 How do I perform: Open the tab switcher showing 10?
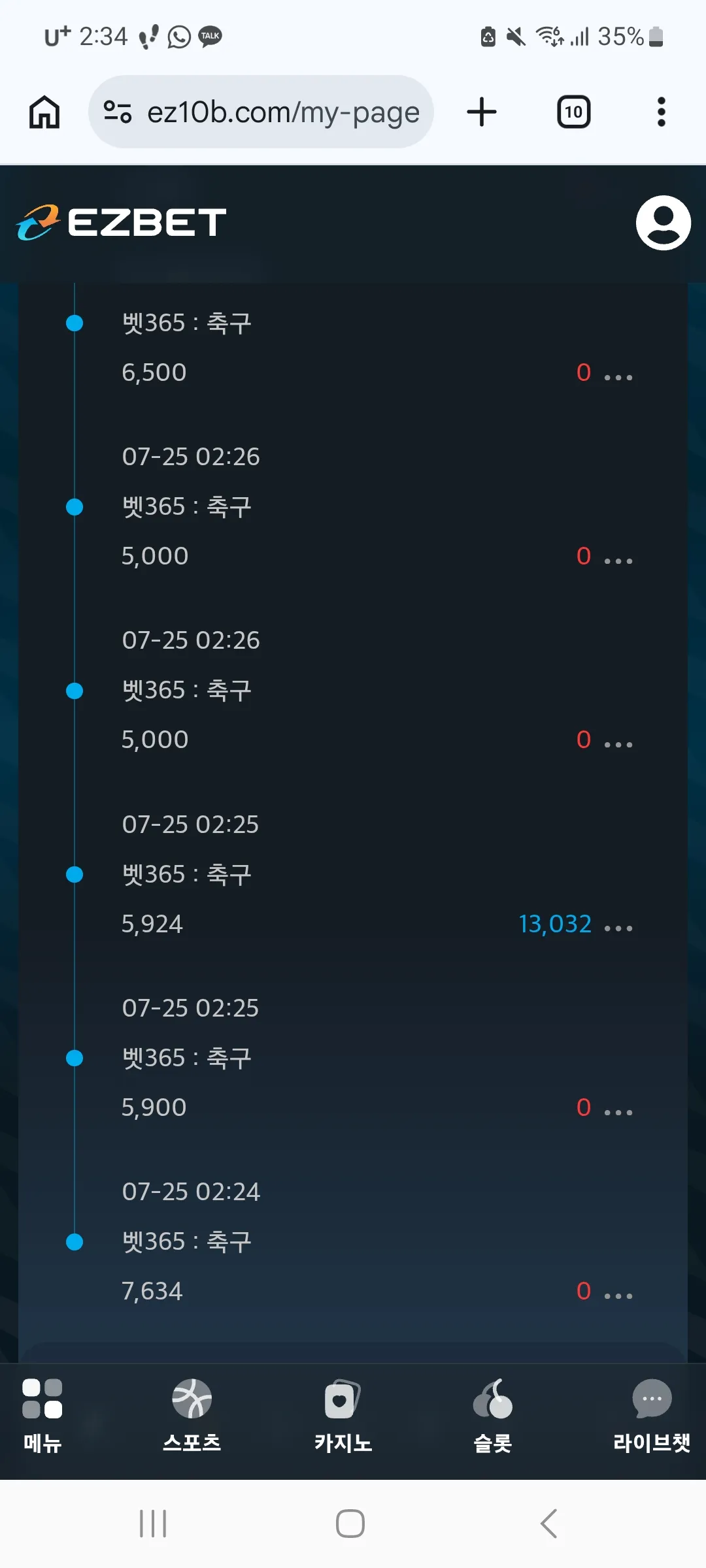point(573,112)
